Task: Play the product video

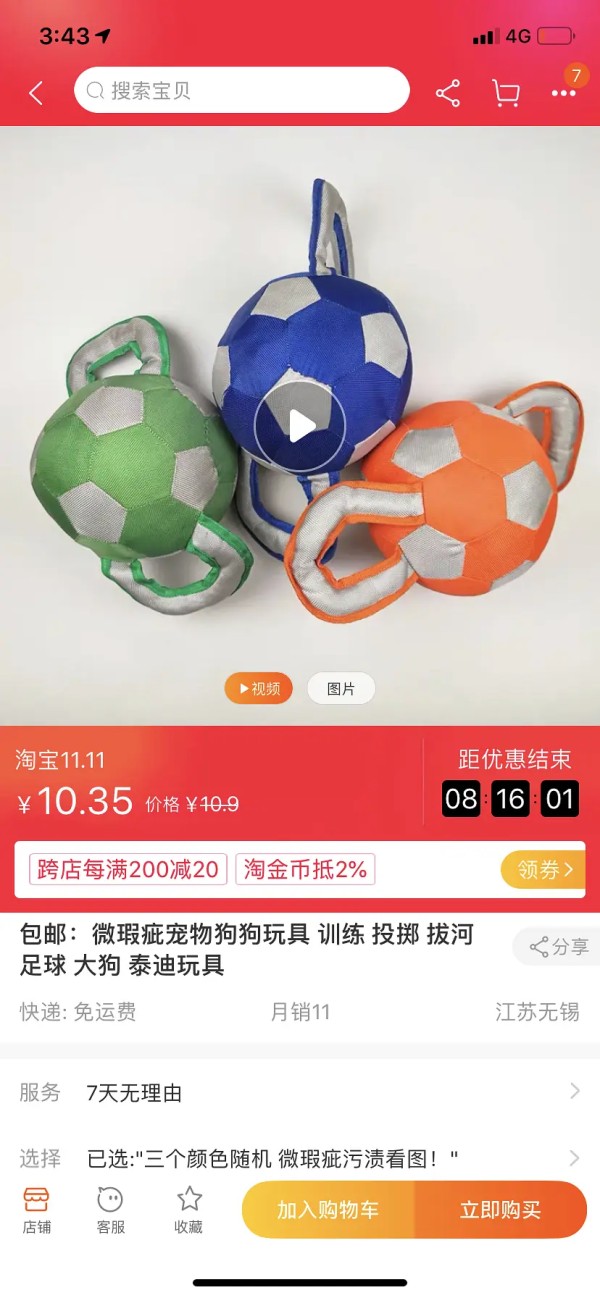Action: pyautogui.click(x=299, y=427)
